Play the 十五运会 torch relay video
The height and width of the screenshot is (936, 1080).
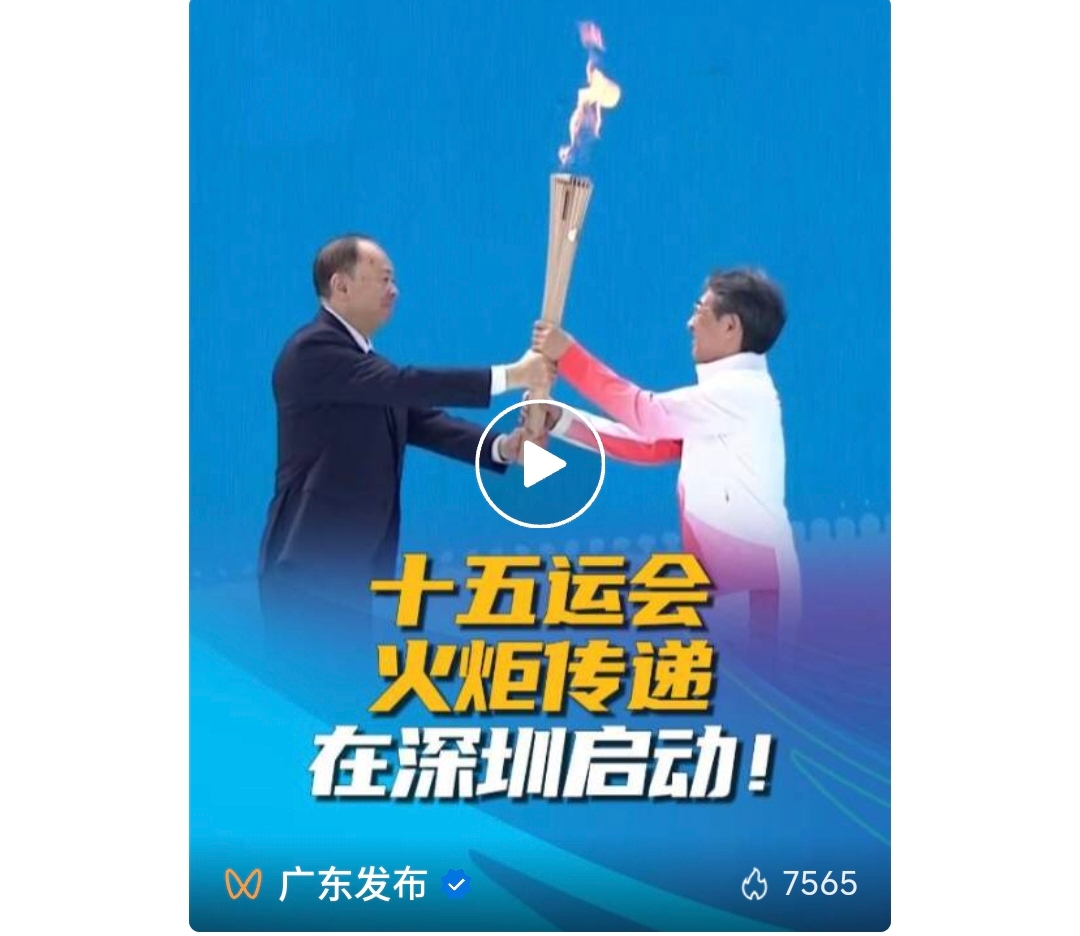[x=540, y=464]
